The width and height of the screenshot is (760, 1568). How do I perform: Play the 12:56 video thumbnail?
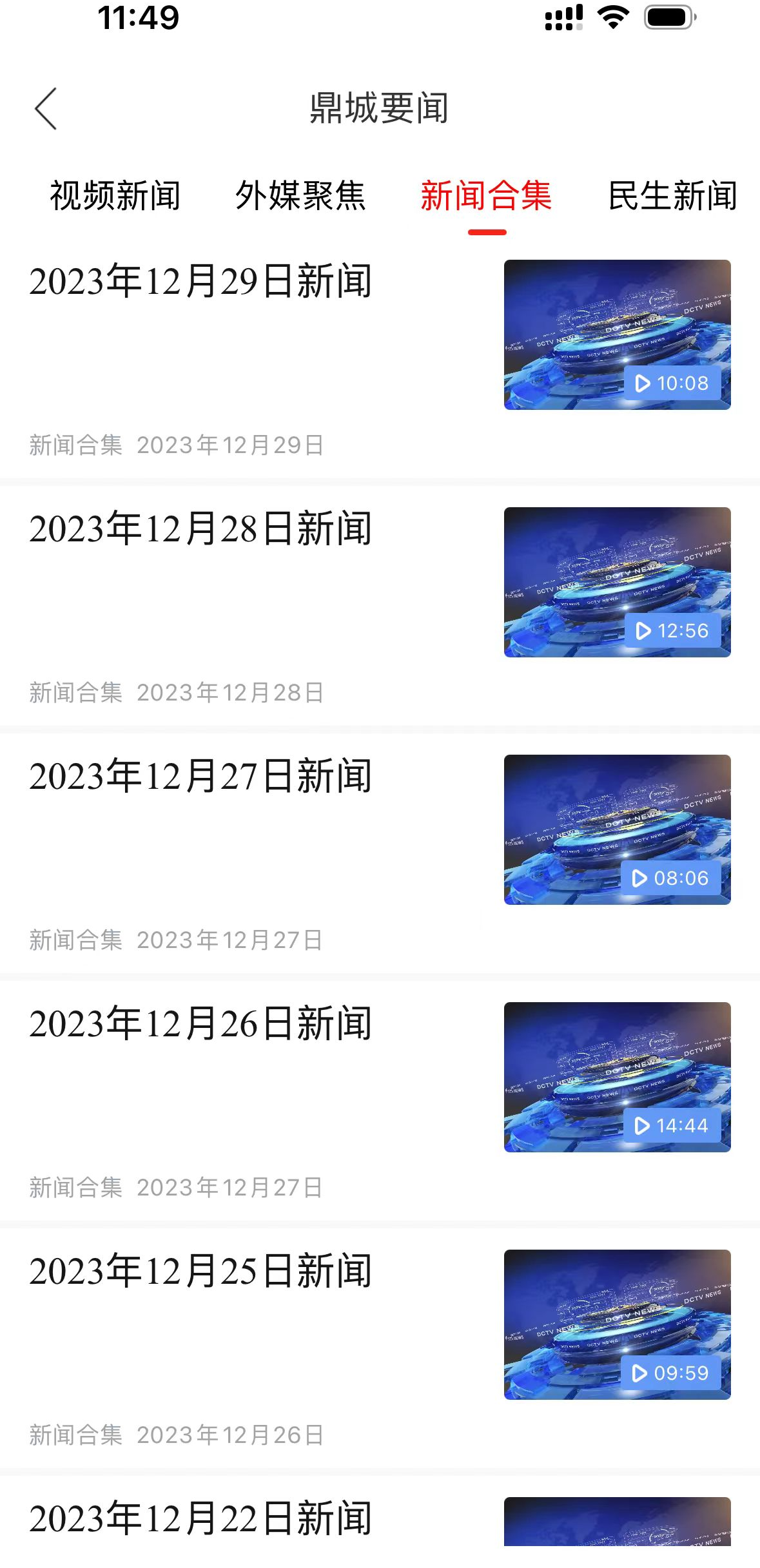click(x=618, y=582)
